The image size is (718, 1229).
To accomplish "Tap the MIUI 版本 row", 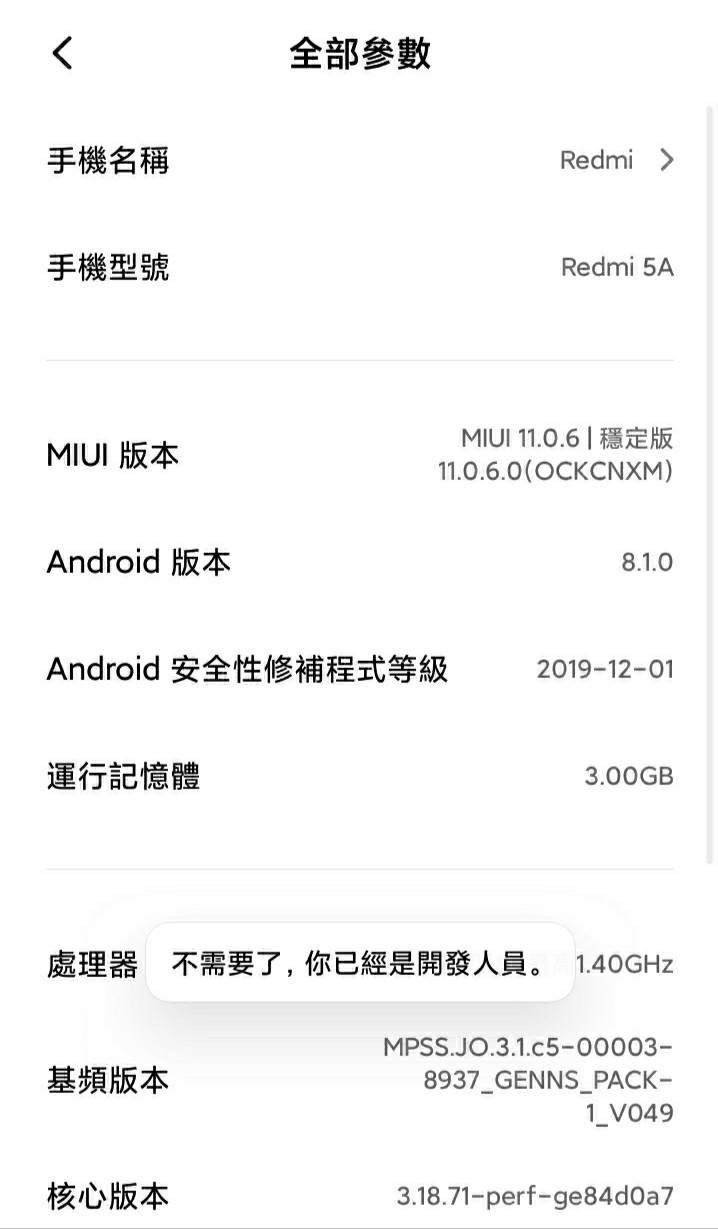I will point(360,455).
